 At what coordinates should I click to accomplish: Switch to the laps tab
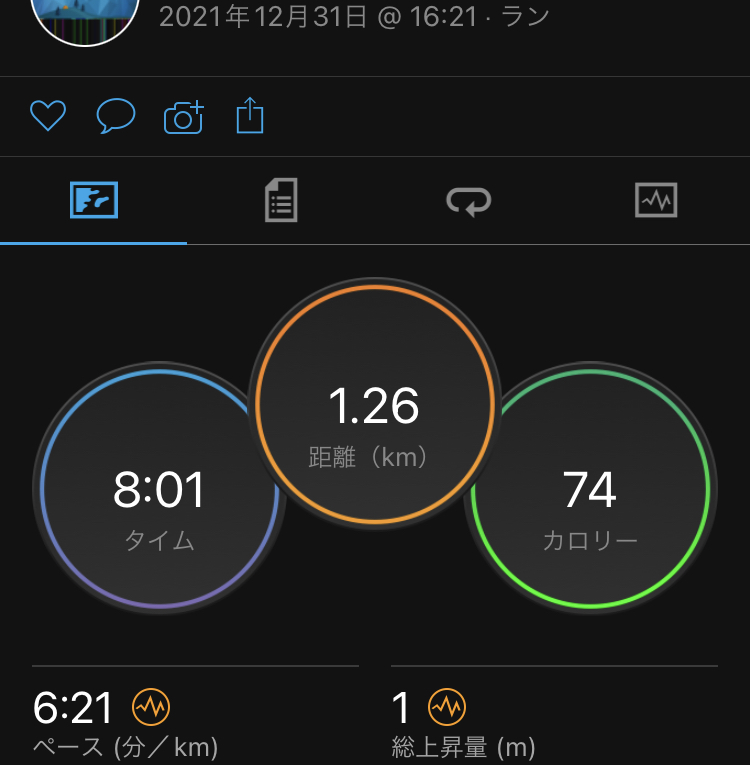point(468,201)
